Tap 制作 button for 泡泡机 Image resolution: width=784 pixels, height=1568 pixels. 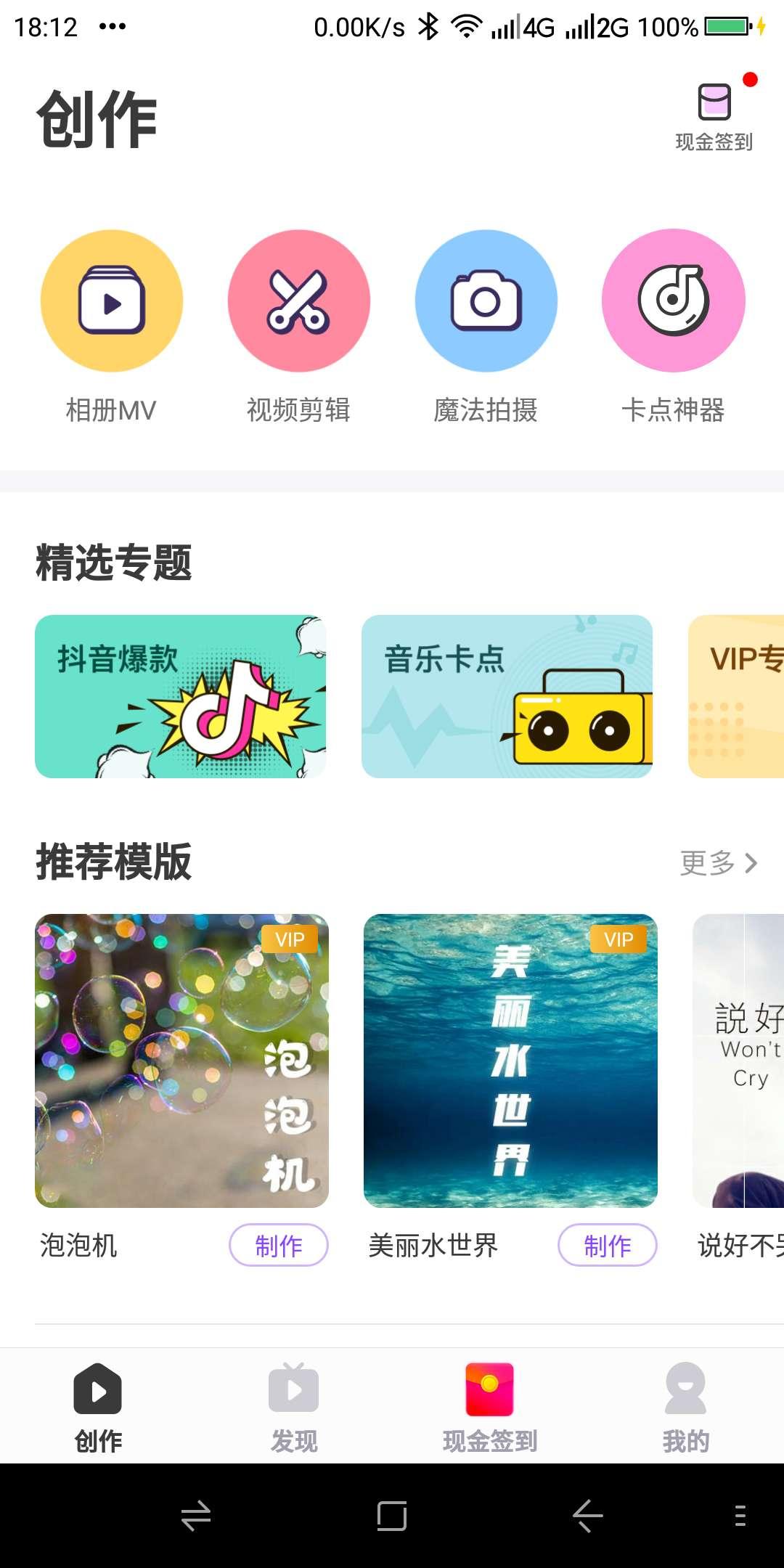(279, 1246)
